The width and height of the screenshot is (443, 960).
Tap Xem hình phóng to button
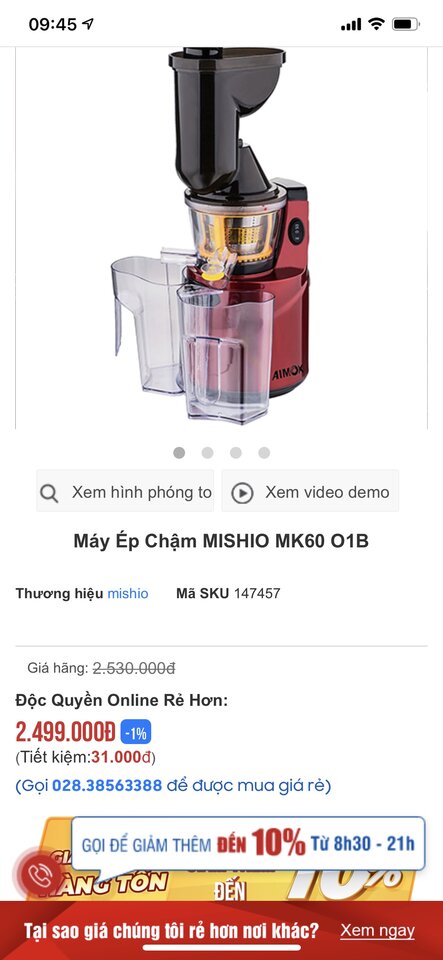point(125,491)
